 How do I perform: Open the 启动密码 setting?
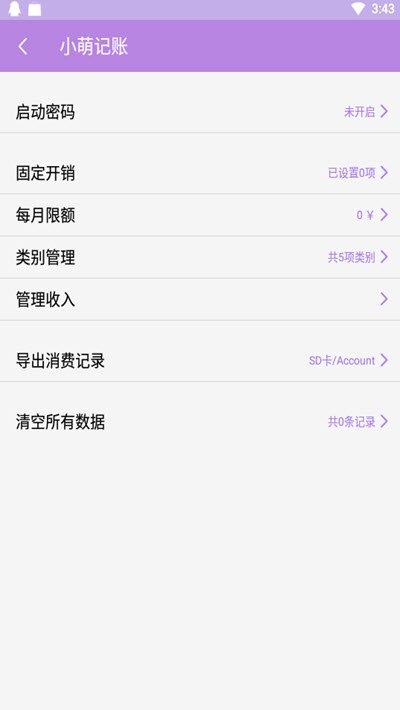pos(200,112)
